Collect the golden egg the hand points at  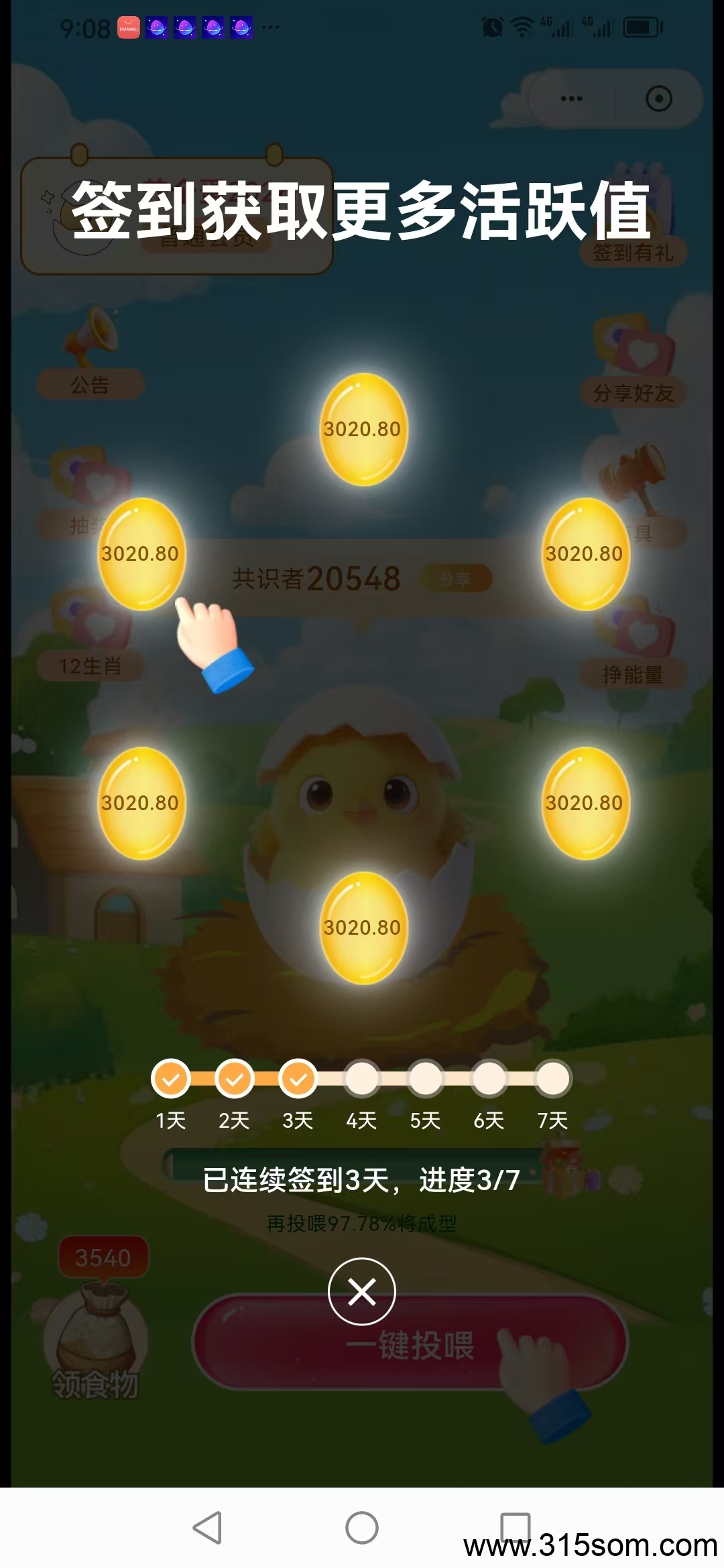(x=141, y=553)
